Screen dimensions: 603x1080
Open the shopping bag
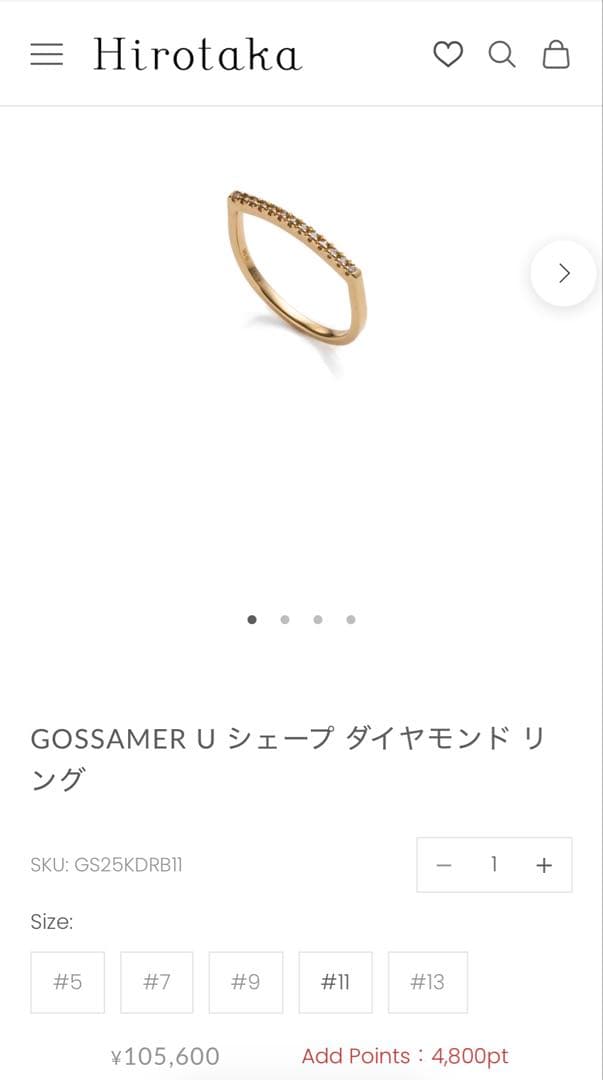point(556,54)
